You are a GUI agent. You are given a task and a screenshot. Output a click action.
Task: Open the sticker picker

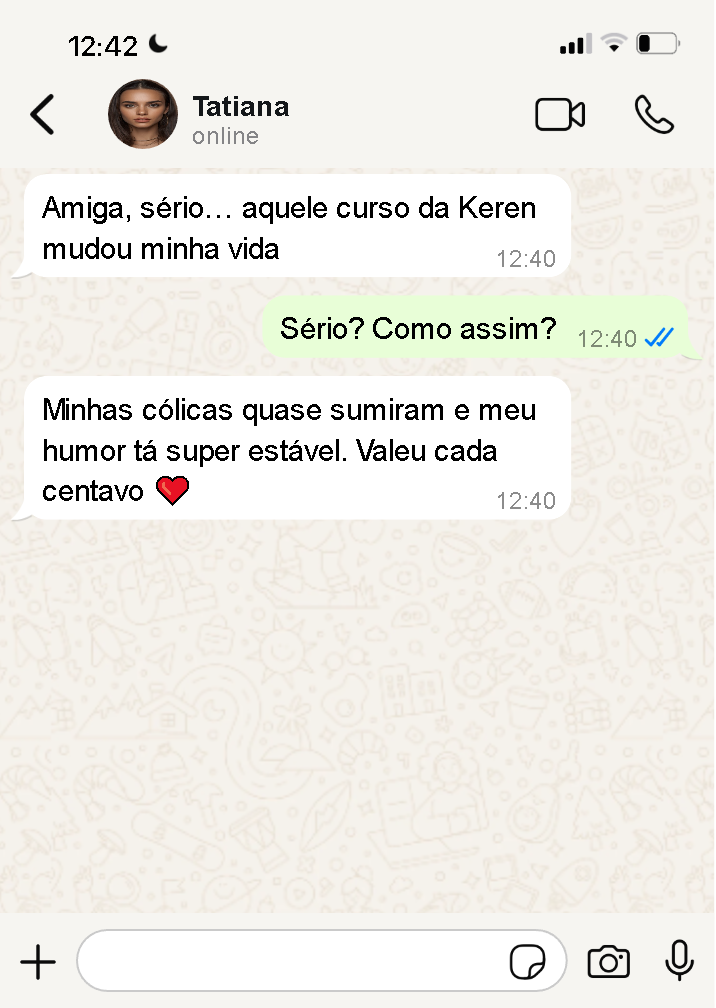coord(527,963)
